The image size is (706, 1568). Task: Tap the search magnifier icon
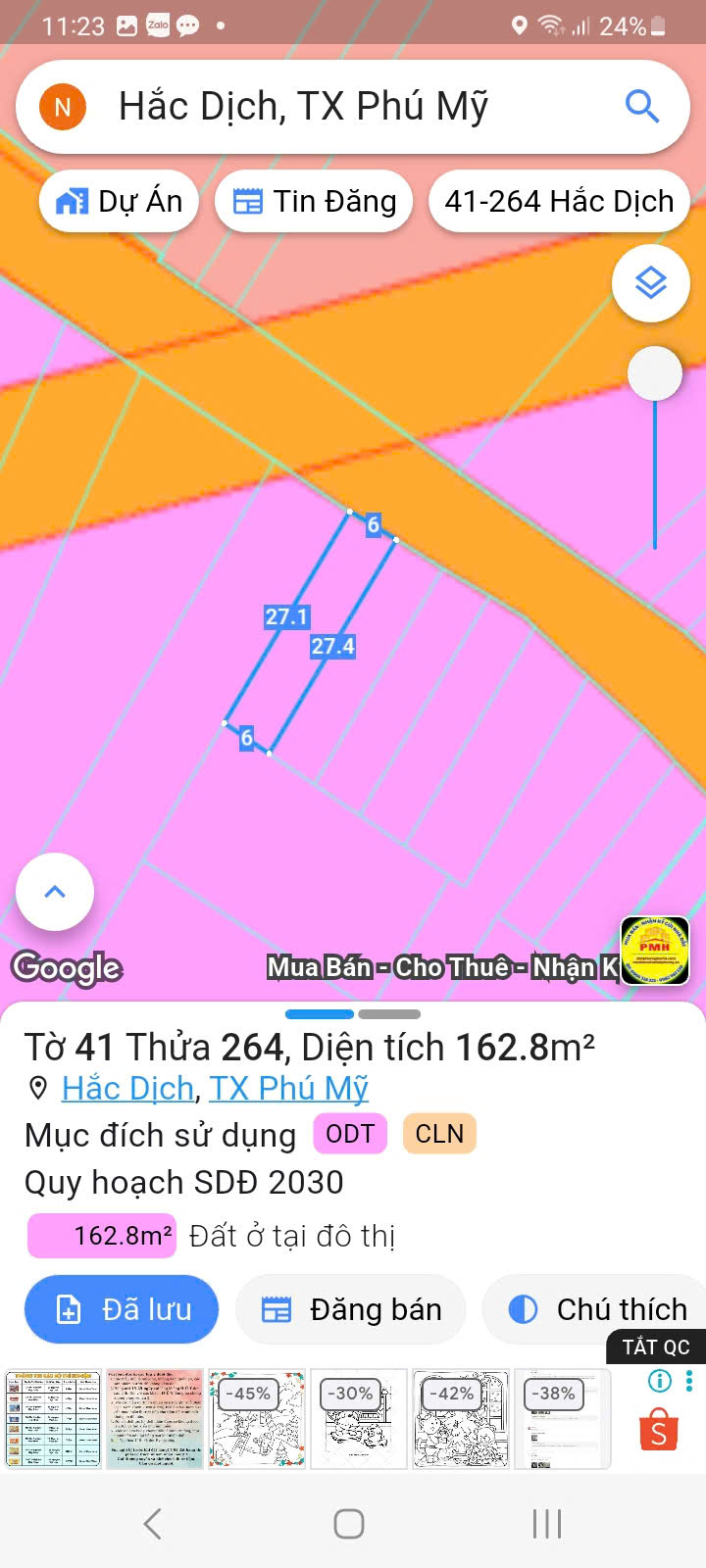(x=642, y=106)
